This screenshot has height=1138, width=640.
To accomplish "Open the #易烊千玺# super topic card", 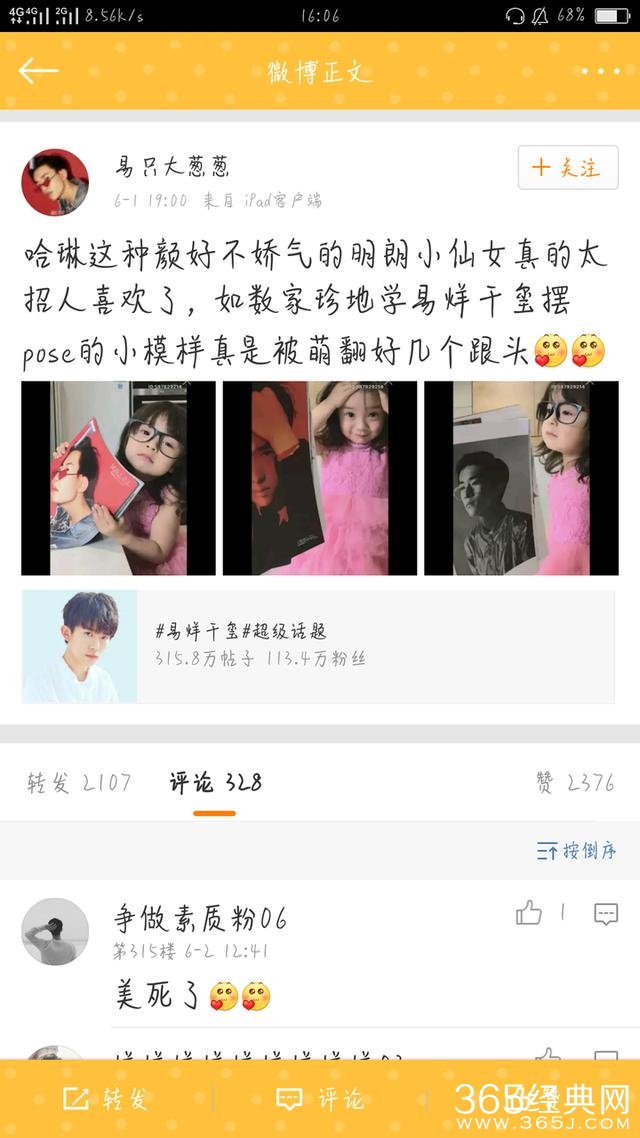I will coord(319,645).
